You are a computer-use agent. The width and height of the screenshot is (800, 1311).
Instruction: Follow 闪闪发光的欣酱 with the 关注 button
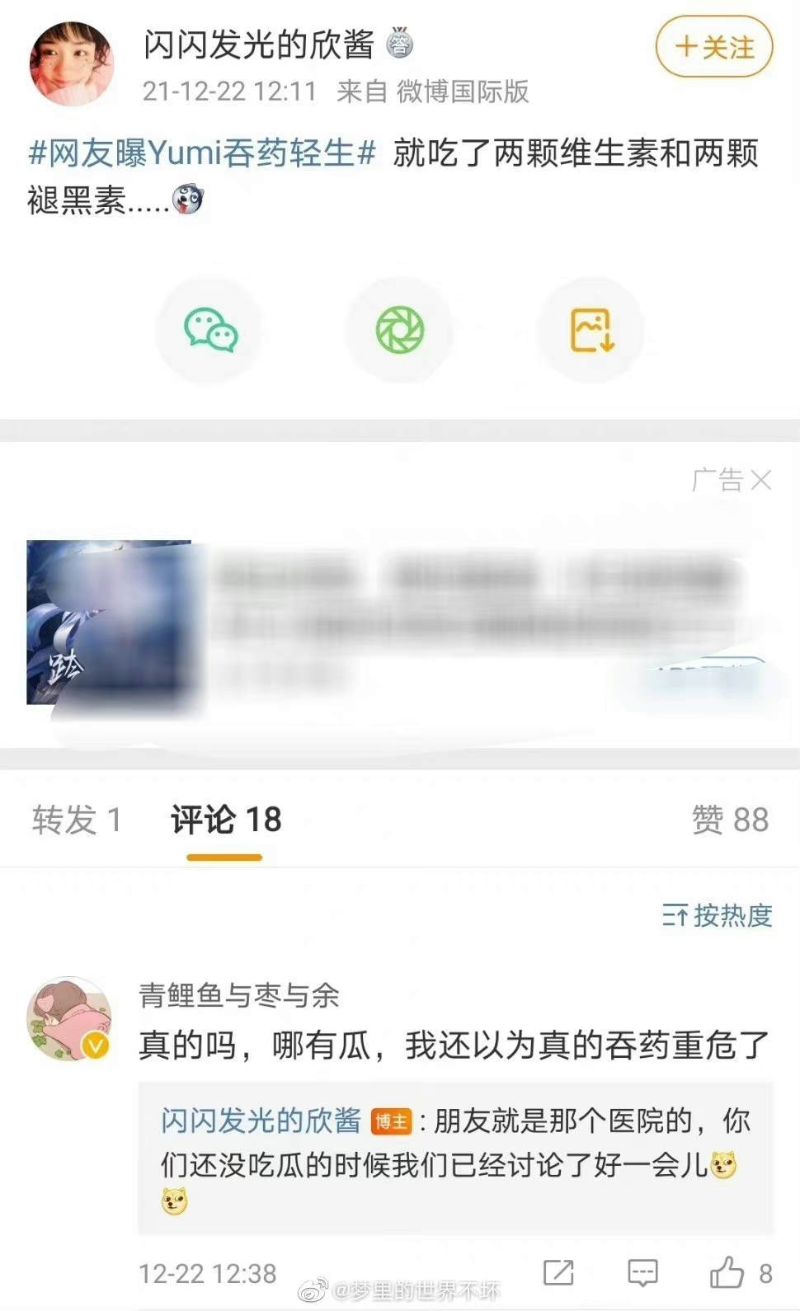(714, 47)
